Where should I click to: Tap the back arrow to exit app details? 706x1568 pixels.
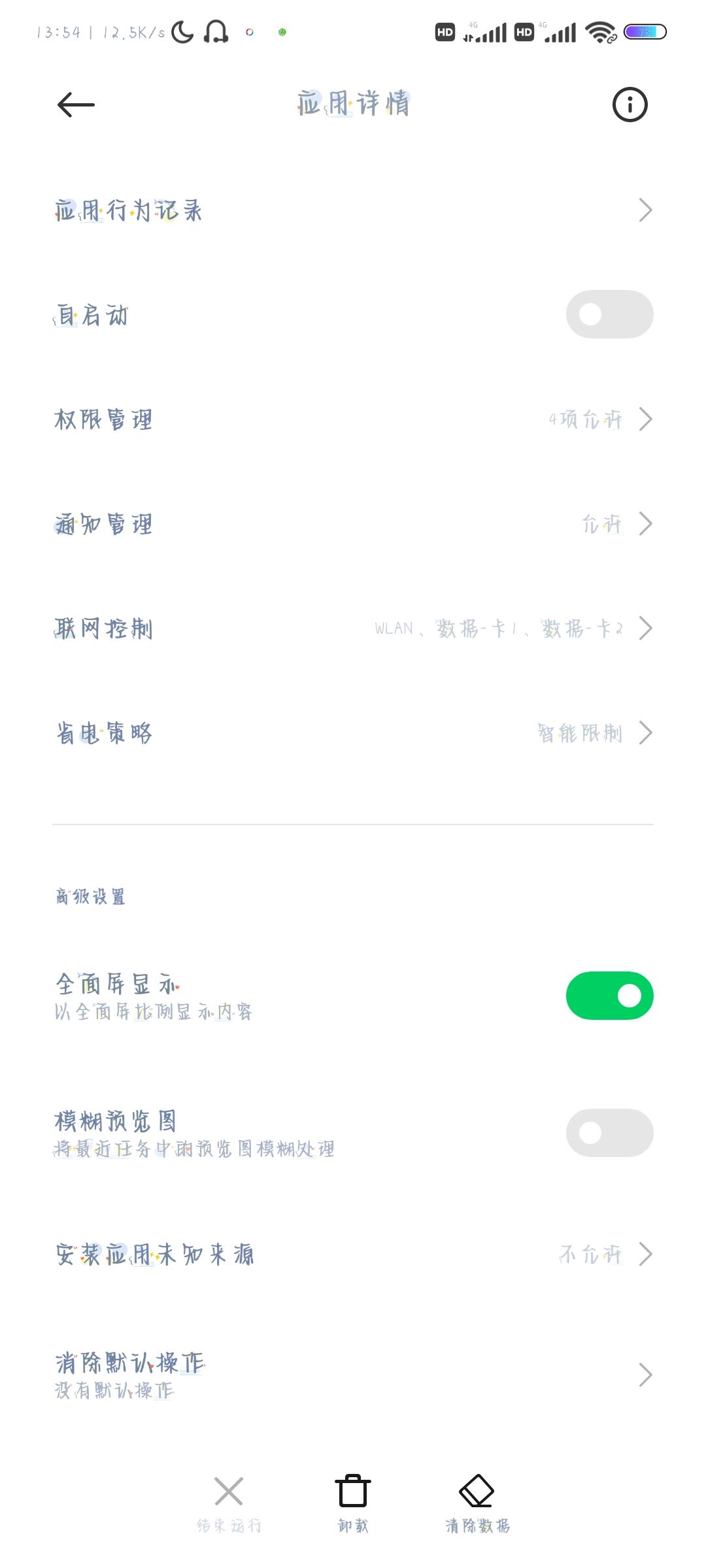tap(75, 104)
